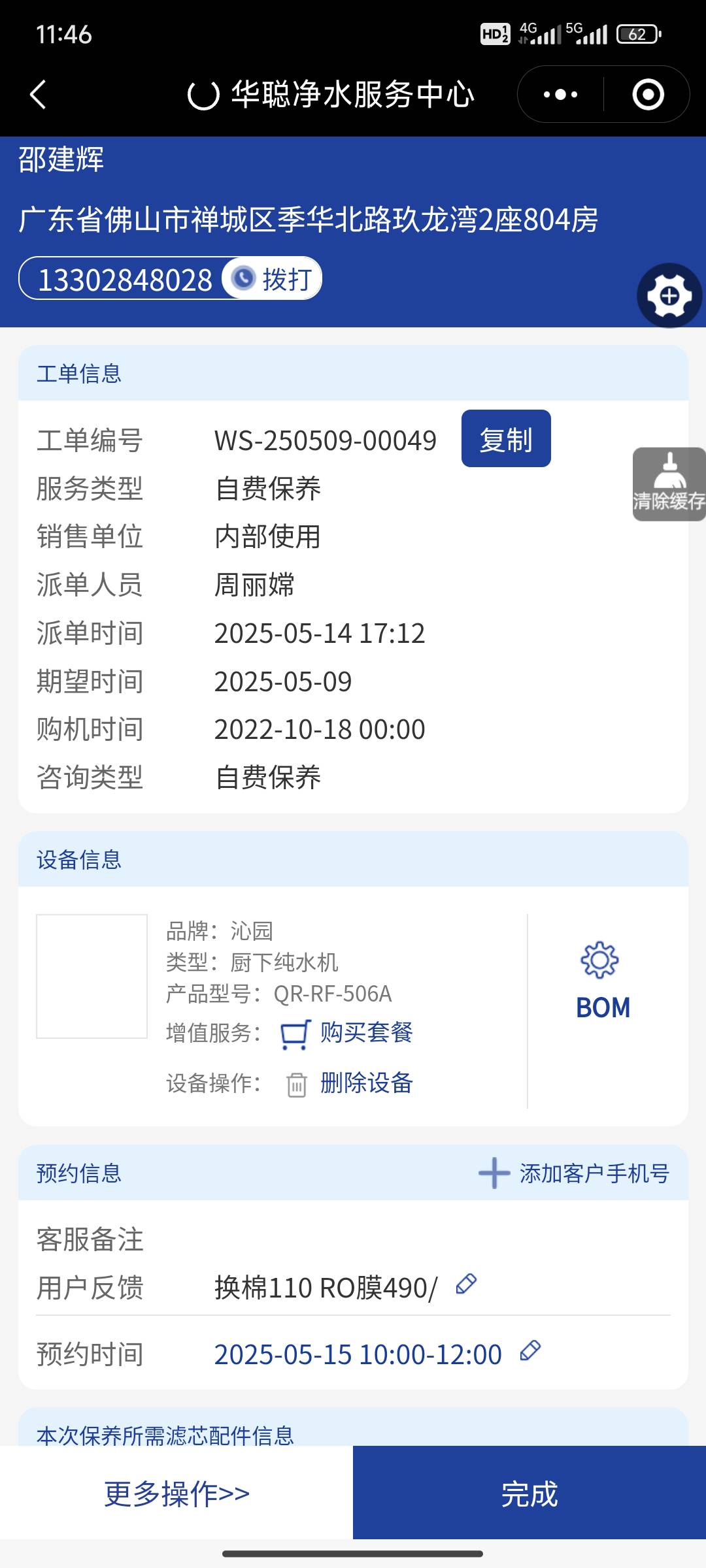Close the mini program via the circle icon
The image size is (706, 1568).
coord(648,95)
